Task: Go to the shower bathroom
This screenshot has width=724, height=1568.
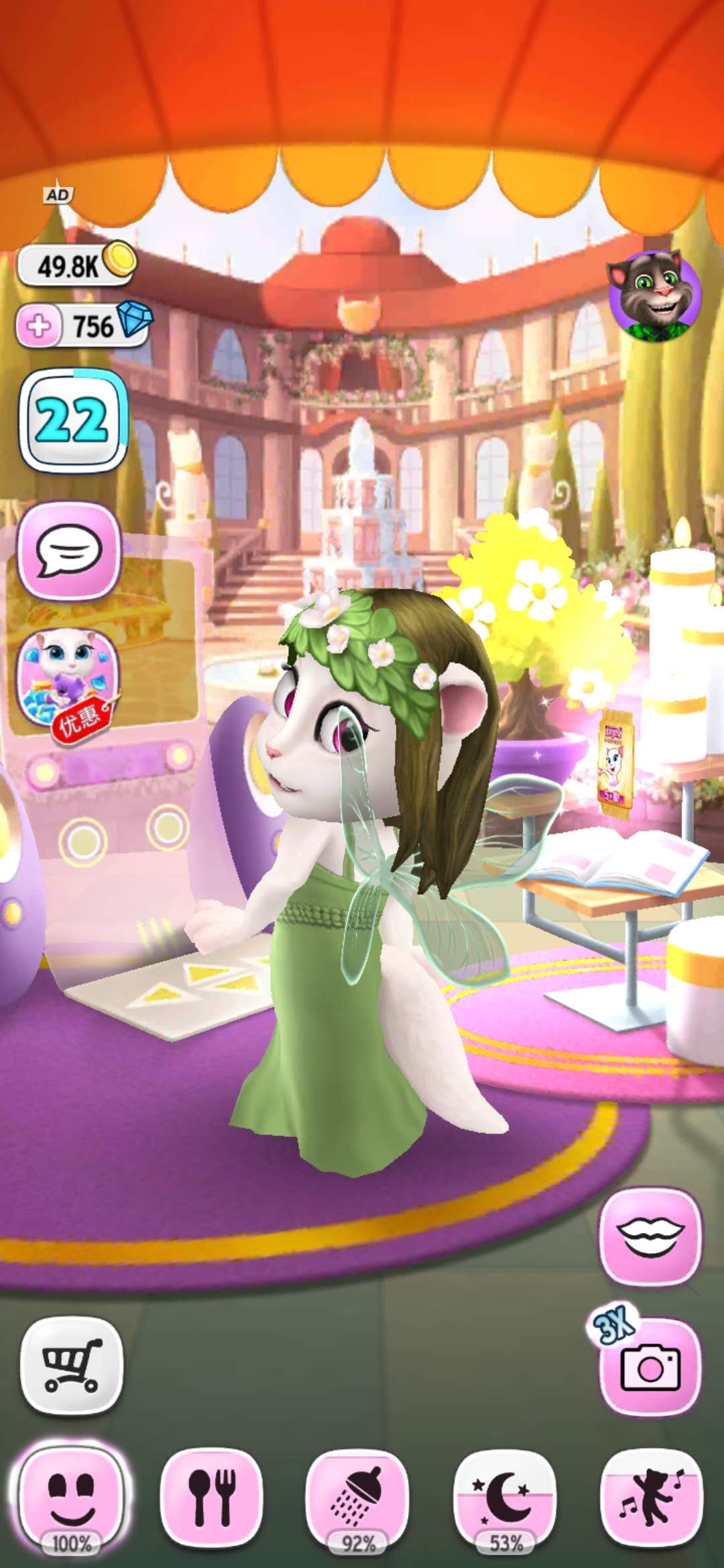Action: pyautogui.click(x=357, y=1497)
